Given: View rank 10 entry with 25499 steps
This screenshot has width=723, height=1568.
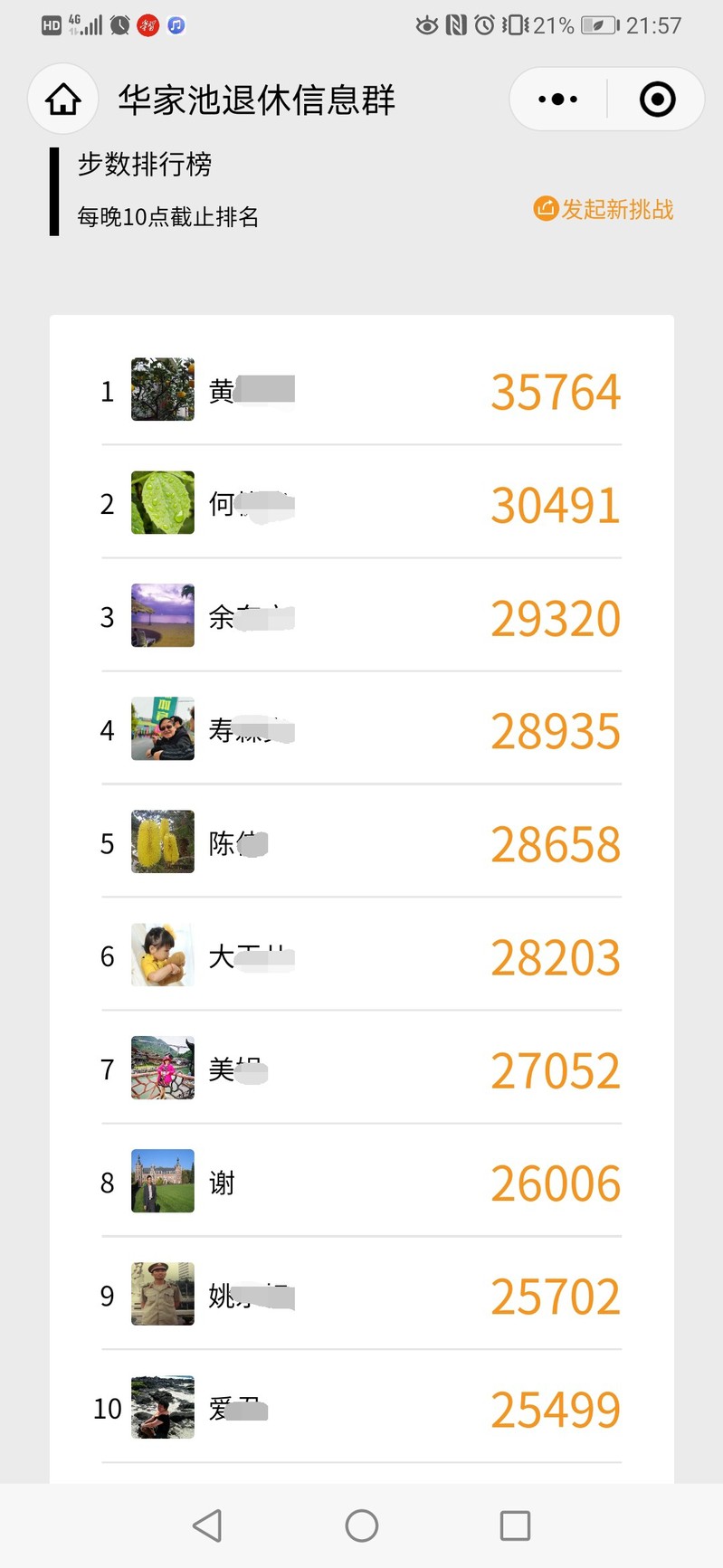Looking at the screenshot, I should (x=361, y=1408).
